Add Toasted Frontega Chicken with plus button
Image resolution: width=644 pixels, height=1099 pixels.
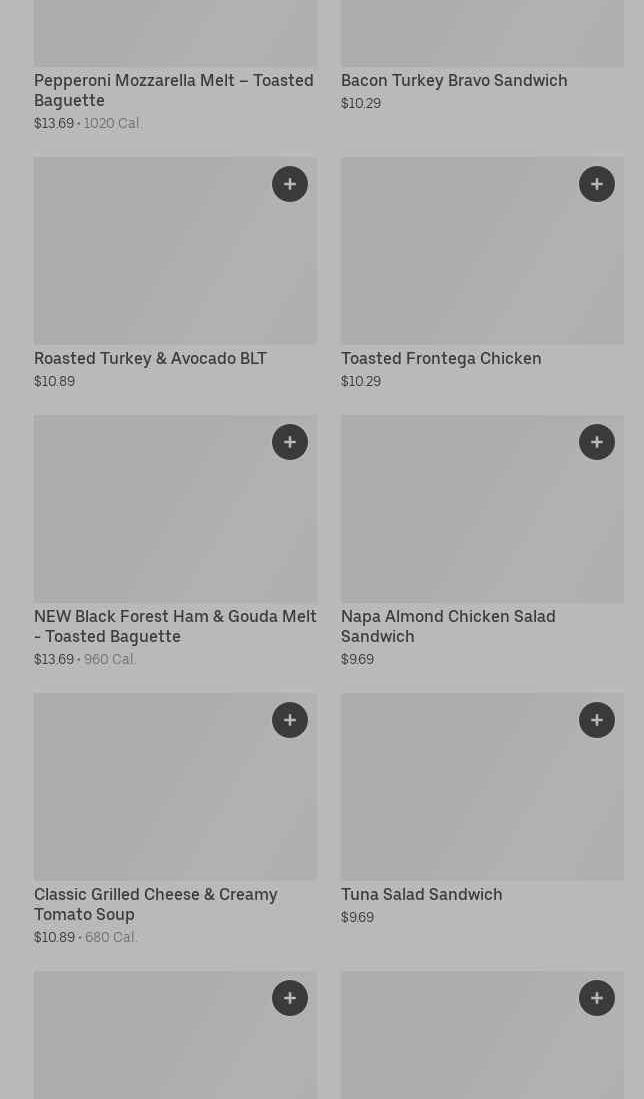coord(597,184)
